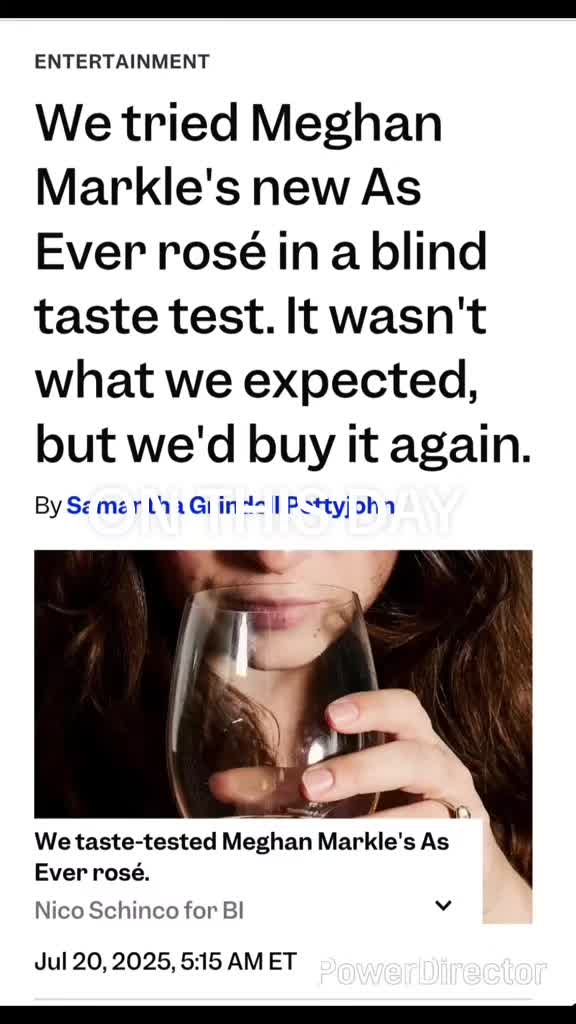This screenshot has height=1024, width=576.
Task: Expand the photo caption chevron
Action: click(x=443, y=905)
